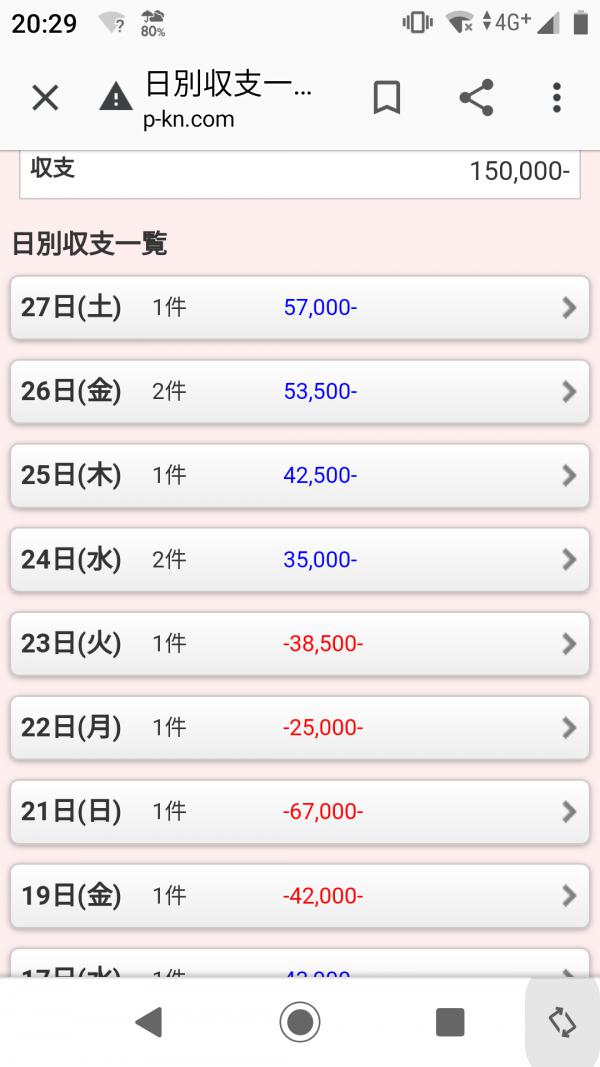Share this page

[x=476, y=98]
